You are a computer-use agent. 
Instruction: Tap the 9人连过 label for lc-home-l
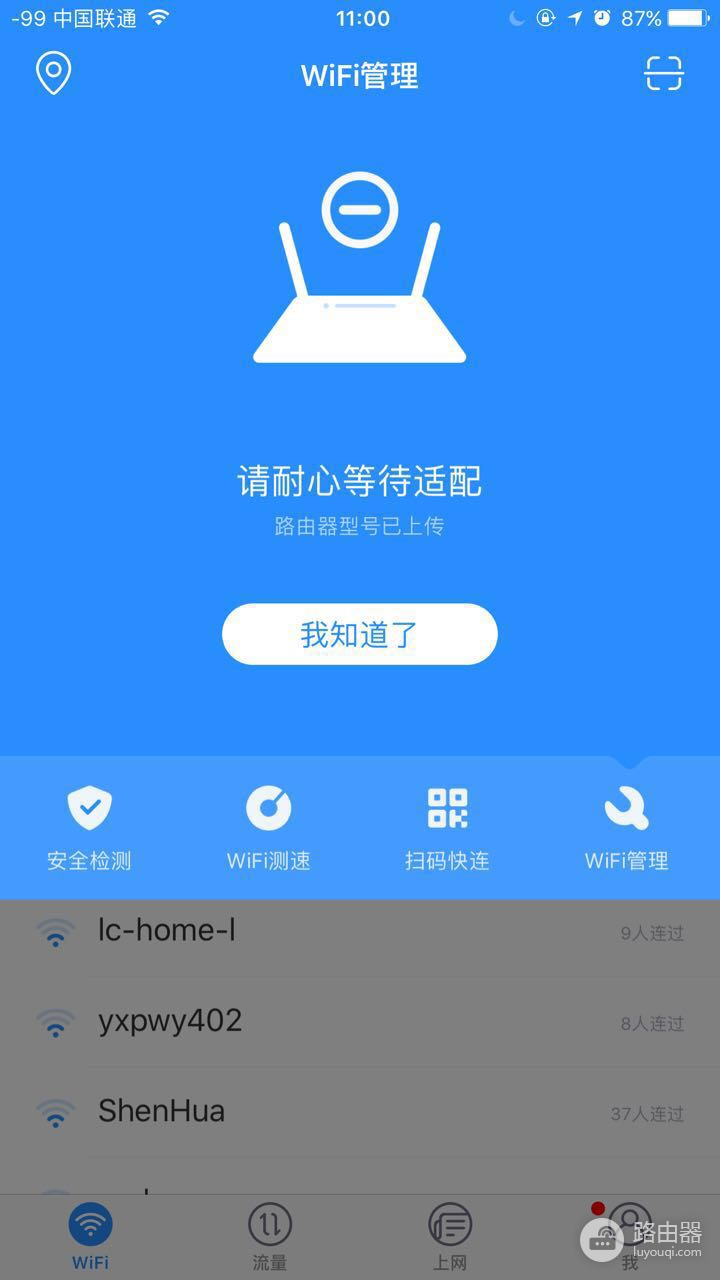[651, 933]
